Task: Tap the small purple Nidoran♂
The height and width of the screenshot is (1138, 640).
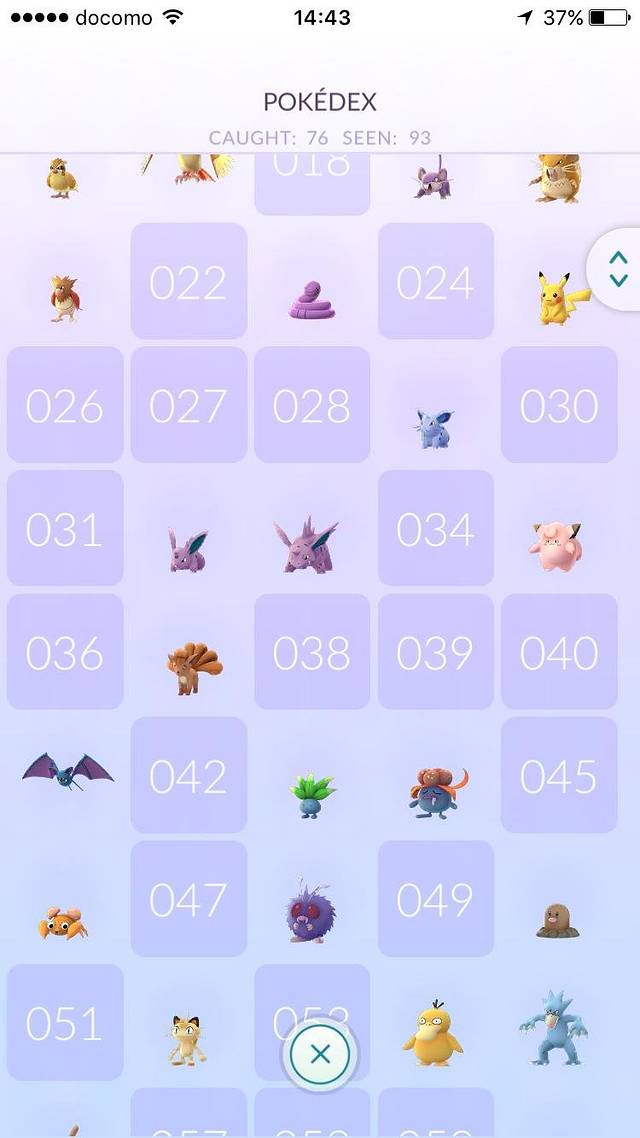Action: pyautogui.click(x=188, y=549)
